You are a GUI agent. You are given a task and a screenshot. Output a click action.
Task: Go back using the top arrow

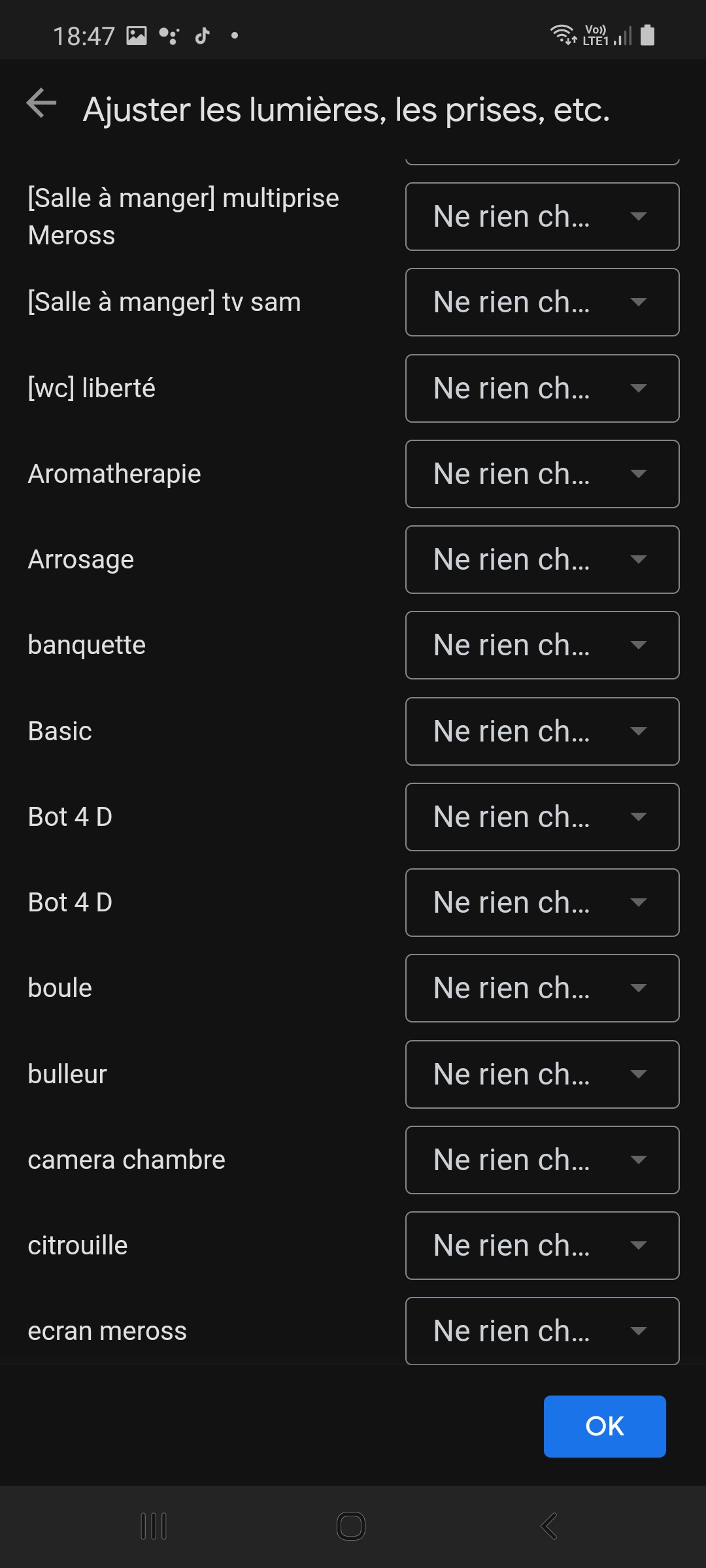(x=42, y=104)
